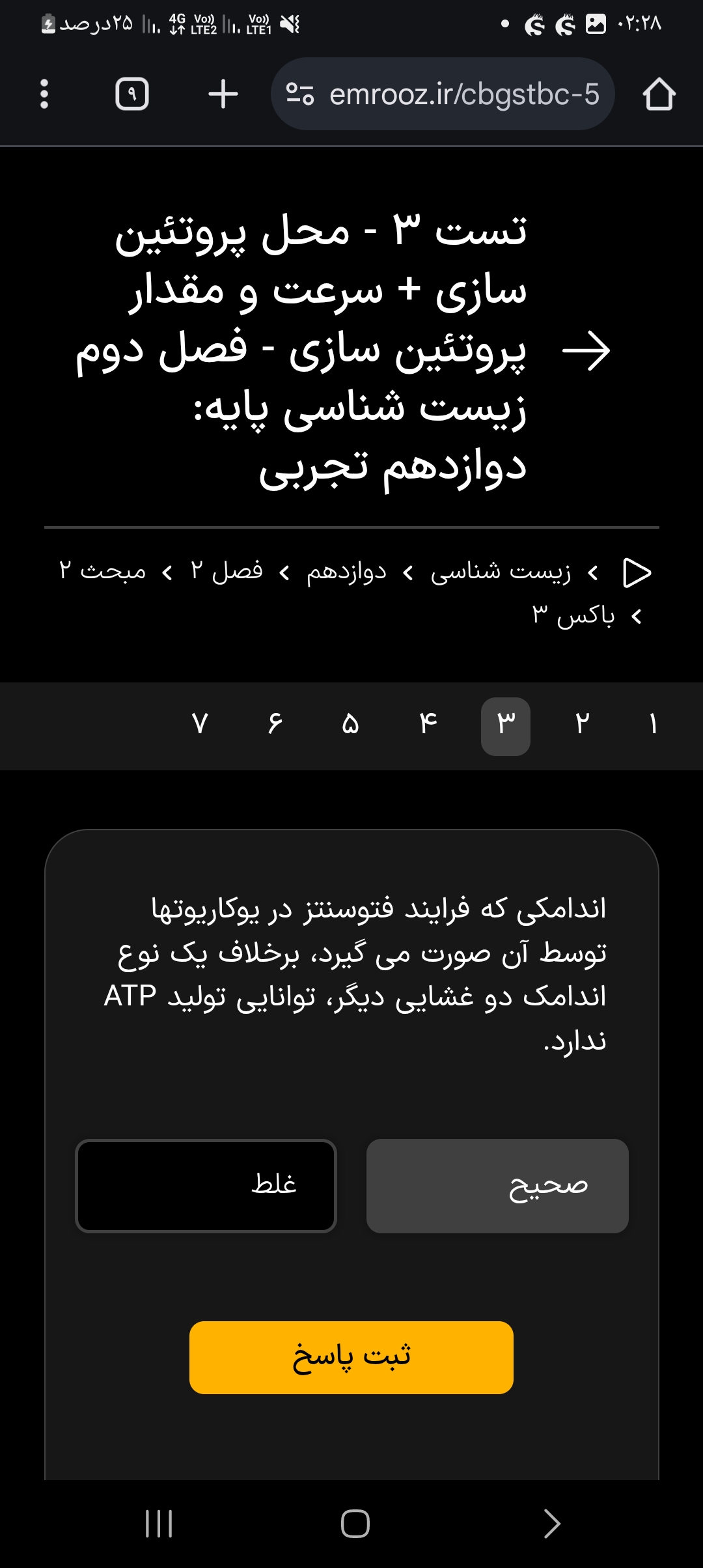Select غلط as the answer
703x1568 pixels.
click(206, 1186)
